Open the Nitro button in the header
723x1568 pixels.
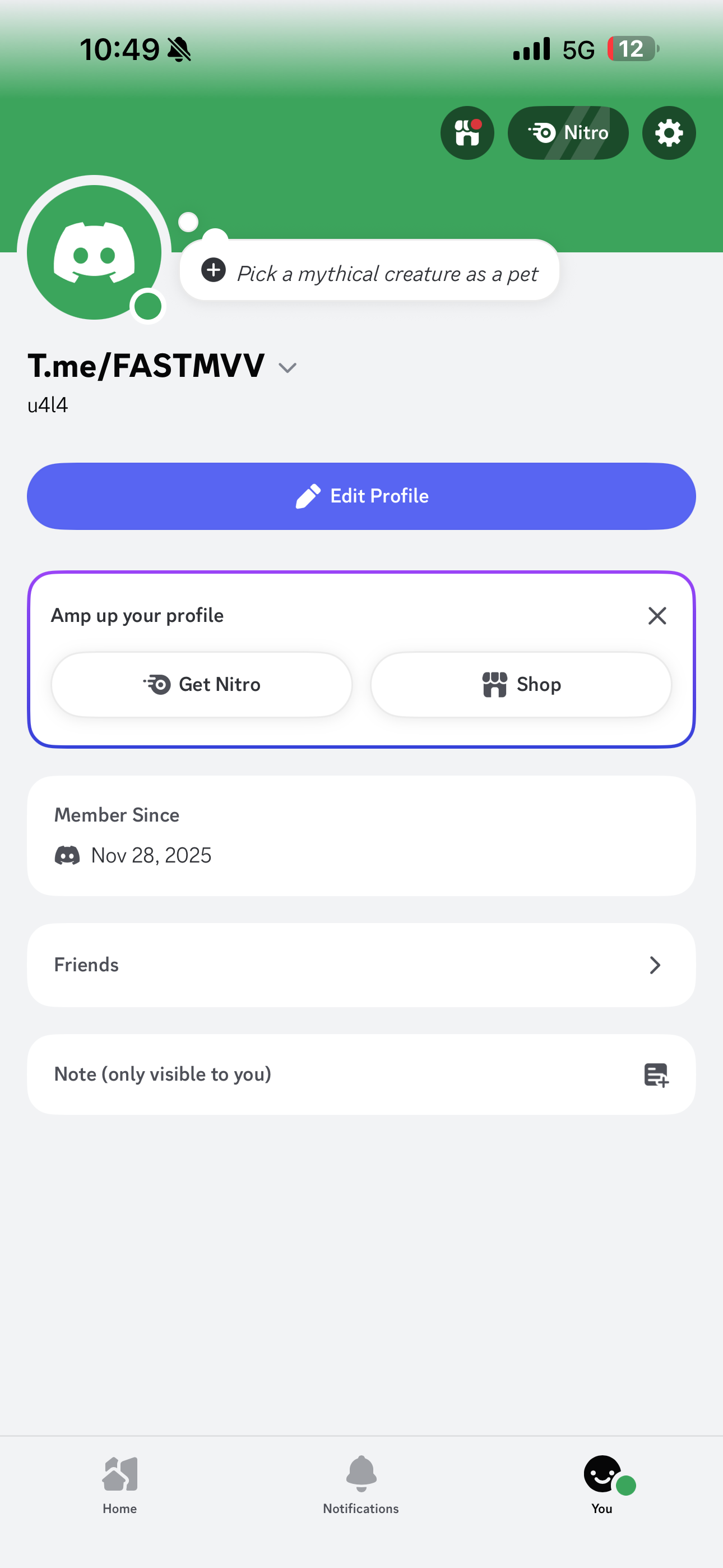pyautogui.click(x=568, y=133)
